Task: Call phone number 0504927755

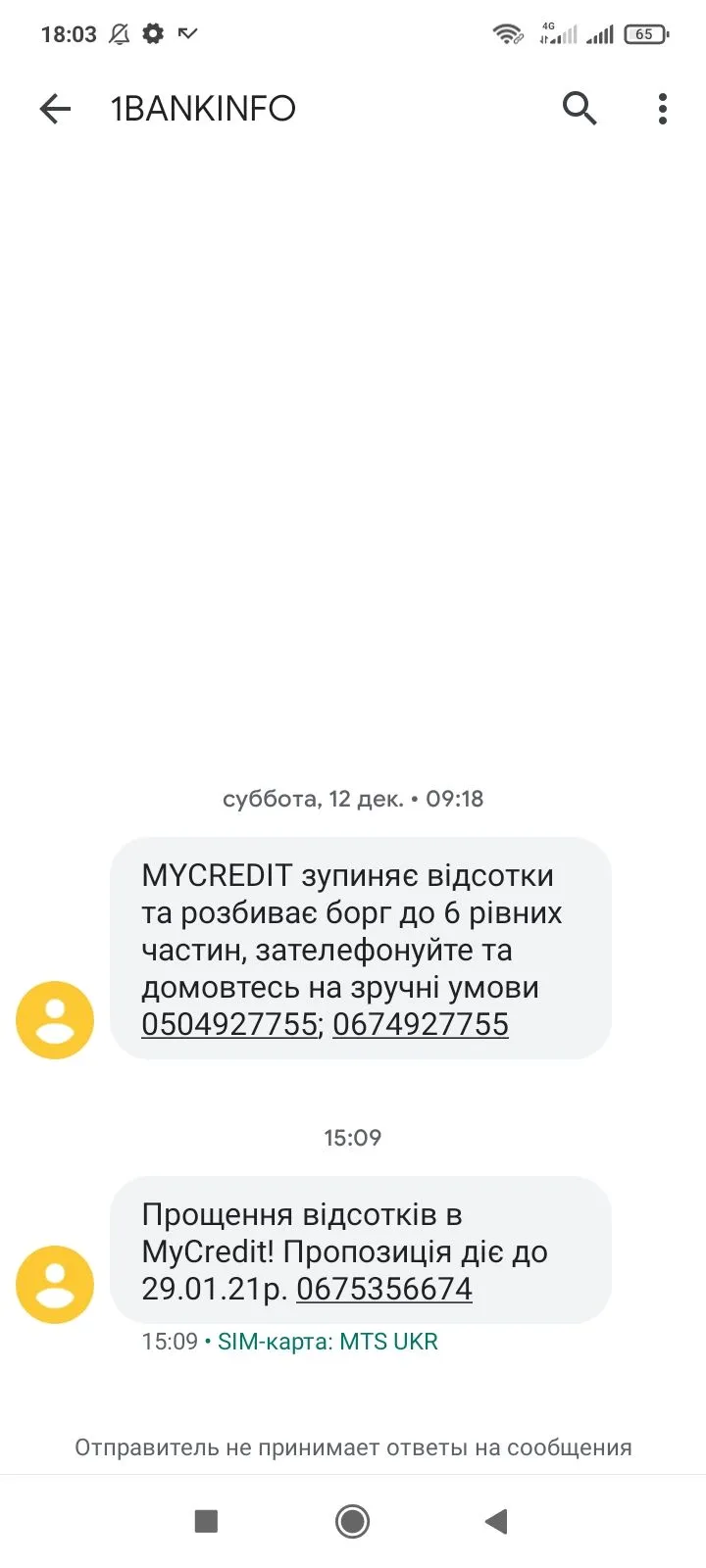Action: [x=229, y=1024]
